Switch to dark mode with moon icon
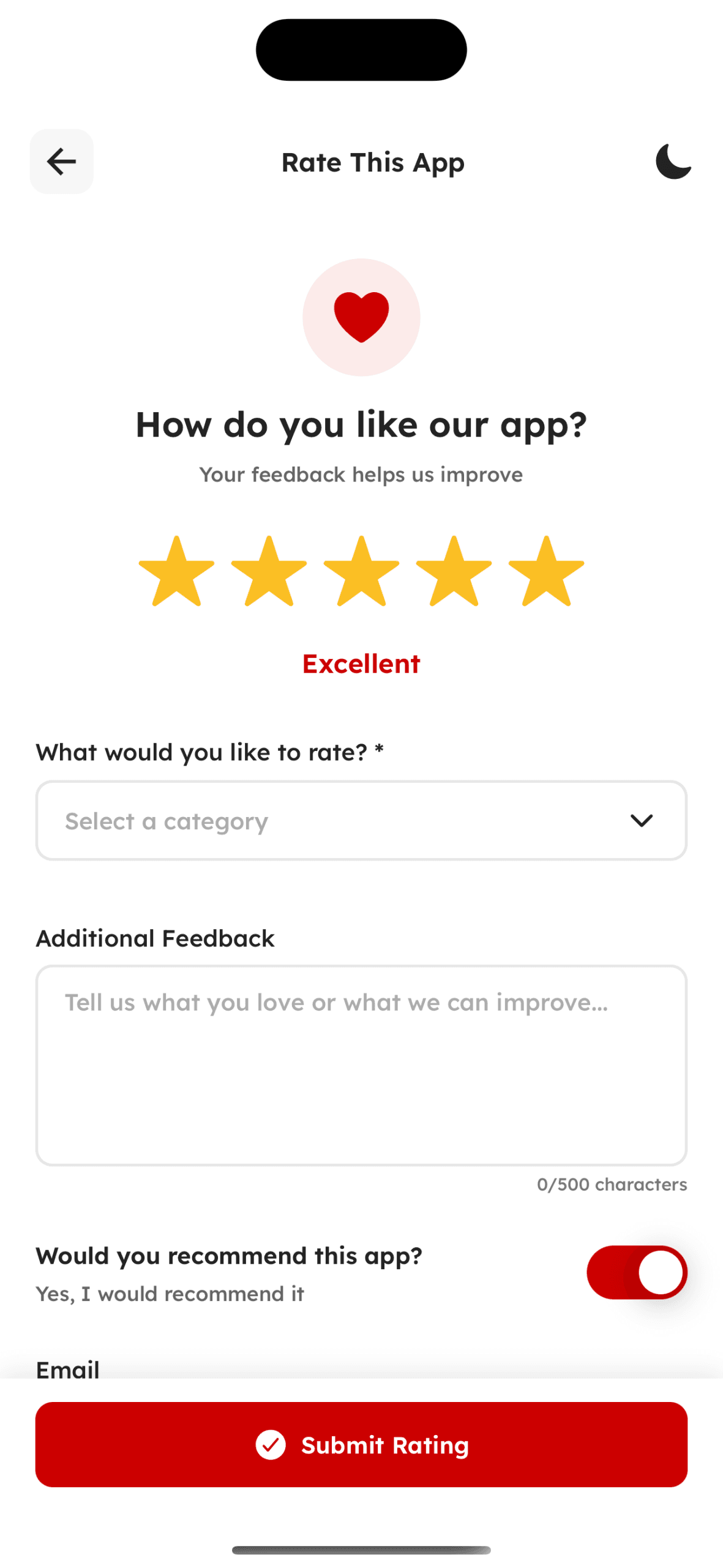This screenshot has height=1568, width=723. coord(673,162)
